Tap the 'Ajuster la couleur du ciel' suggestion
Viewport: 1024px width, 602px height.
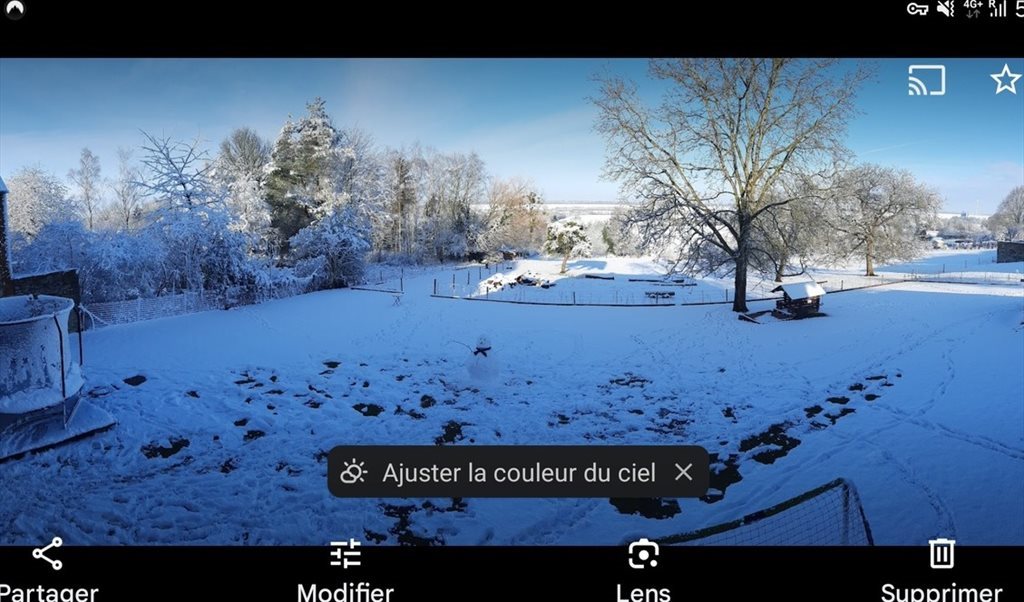(500, 472)
